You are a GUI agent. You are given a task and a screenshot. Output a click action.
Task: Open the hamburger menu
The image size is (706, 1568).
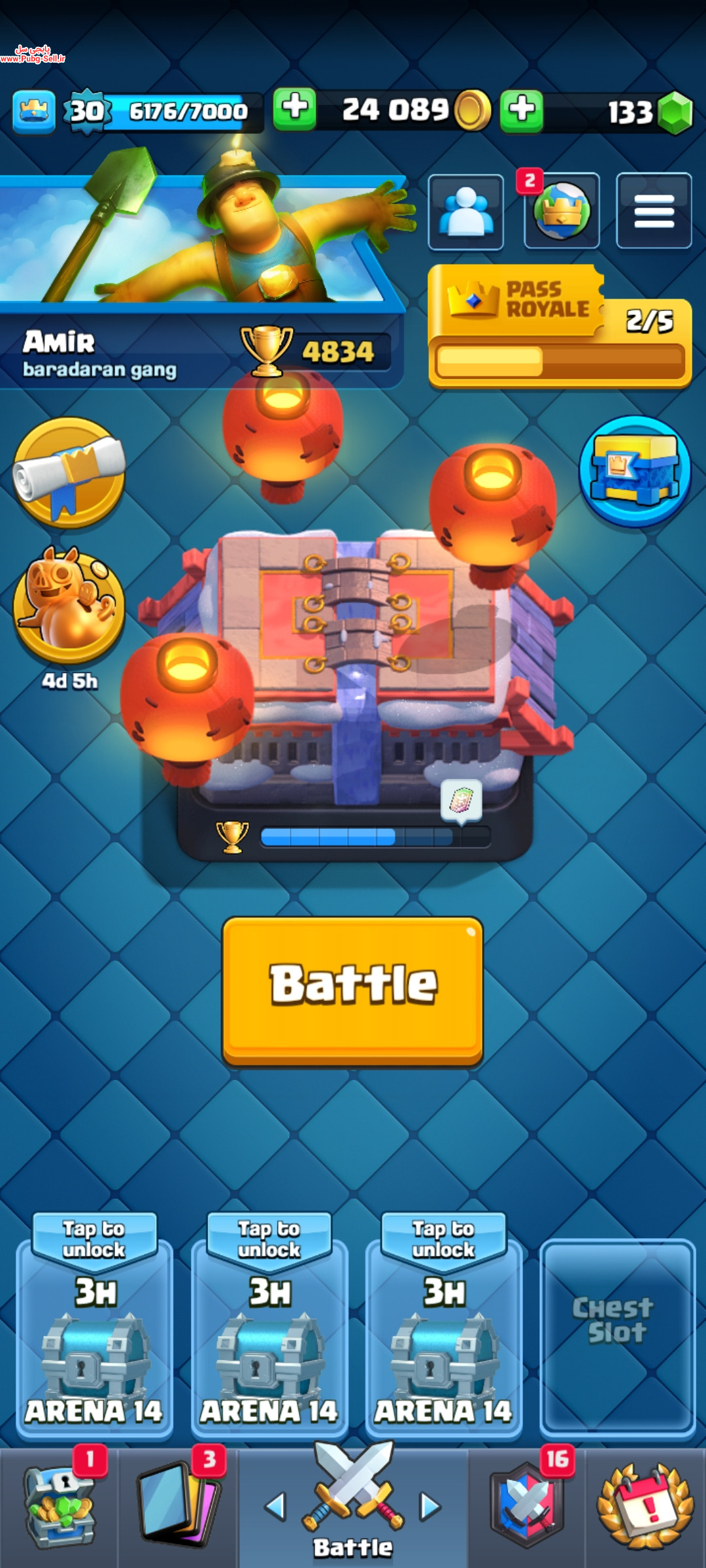(654, 210)
